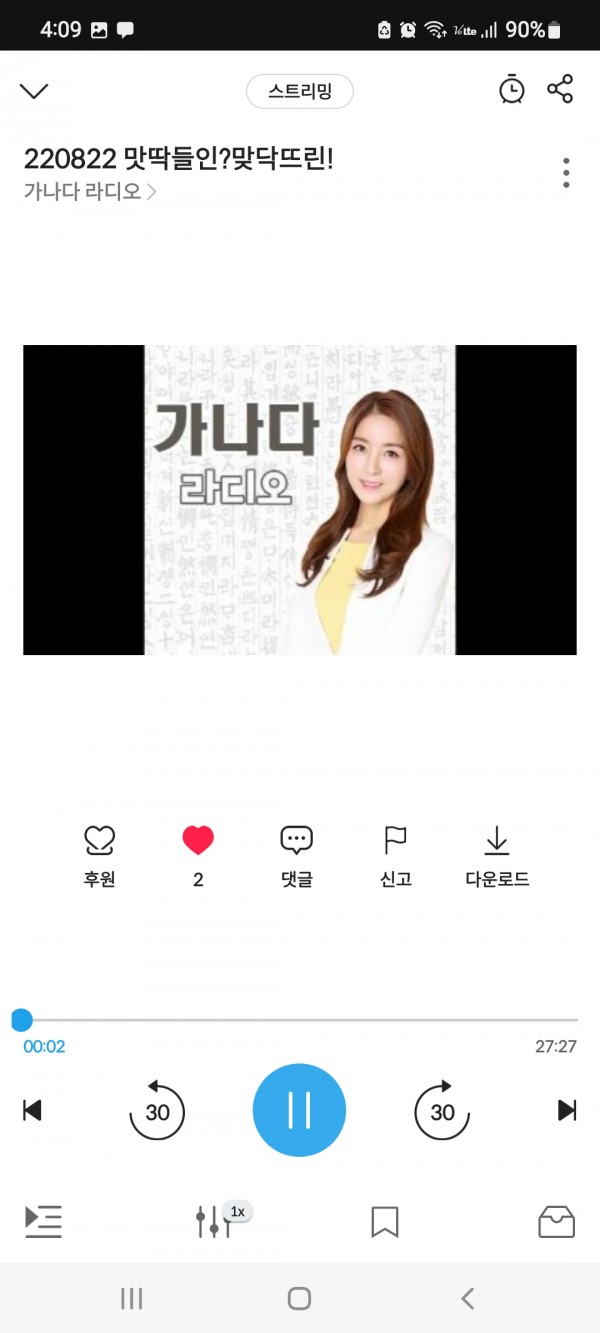
Task: Report the episode via 신고
Action: pos(396,855)
